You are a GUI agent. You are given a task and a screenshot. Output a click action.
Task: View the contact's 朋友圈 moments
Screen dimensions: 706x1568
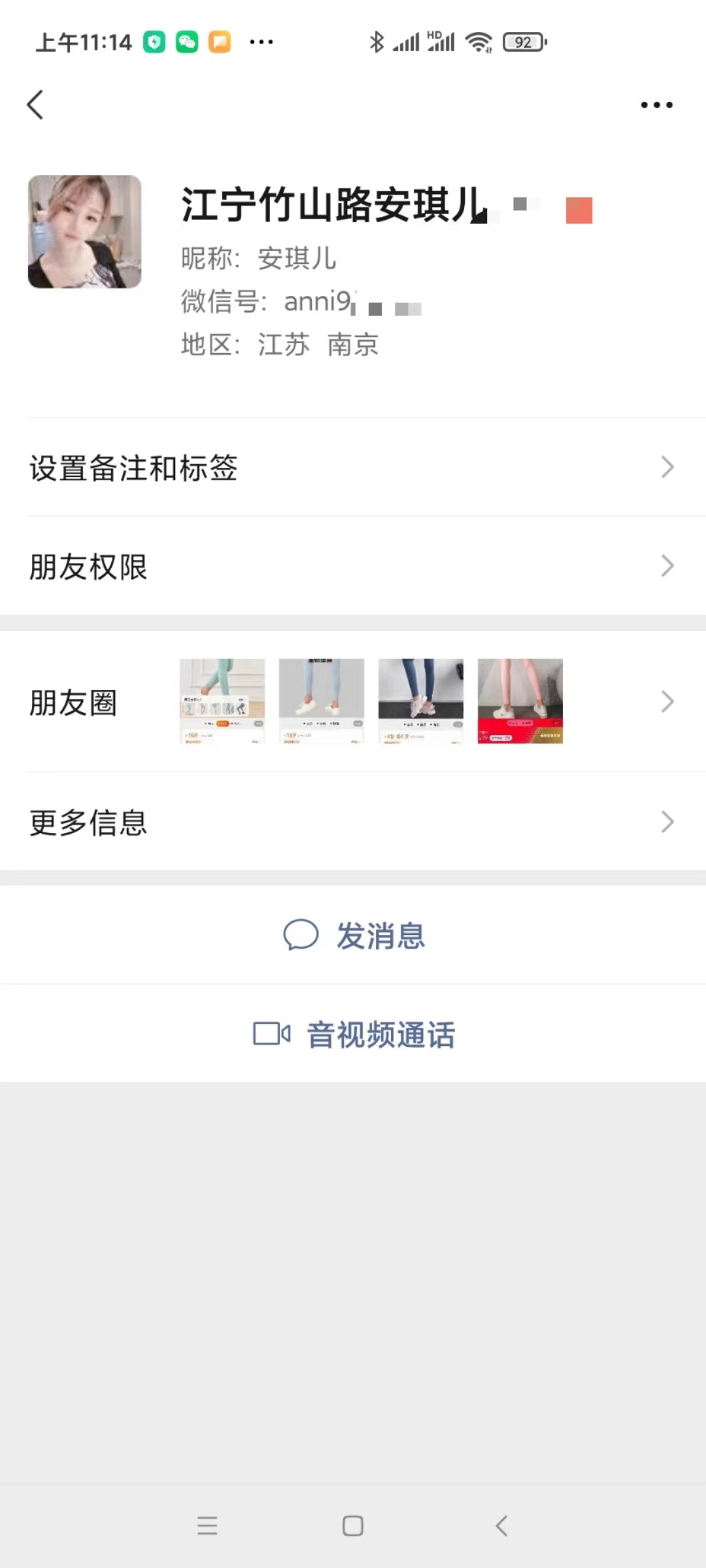click(353, 702)
